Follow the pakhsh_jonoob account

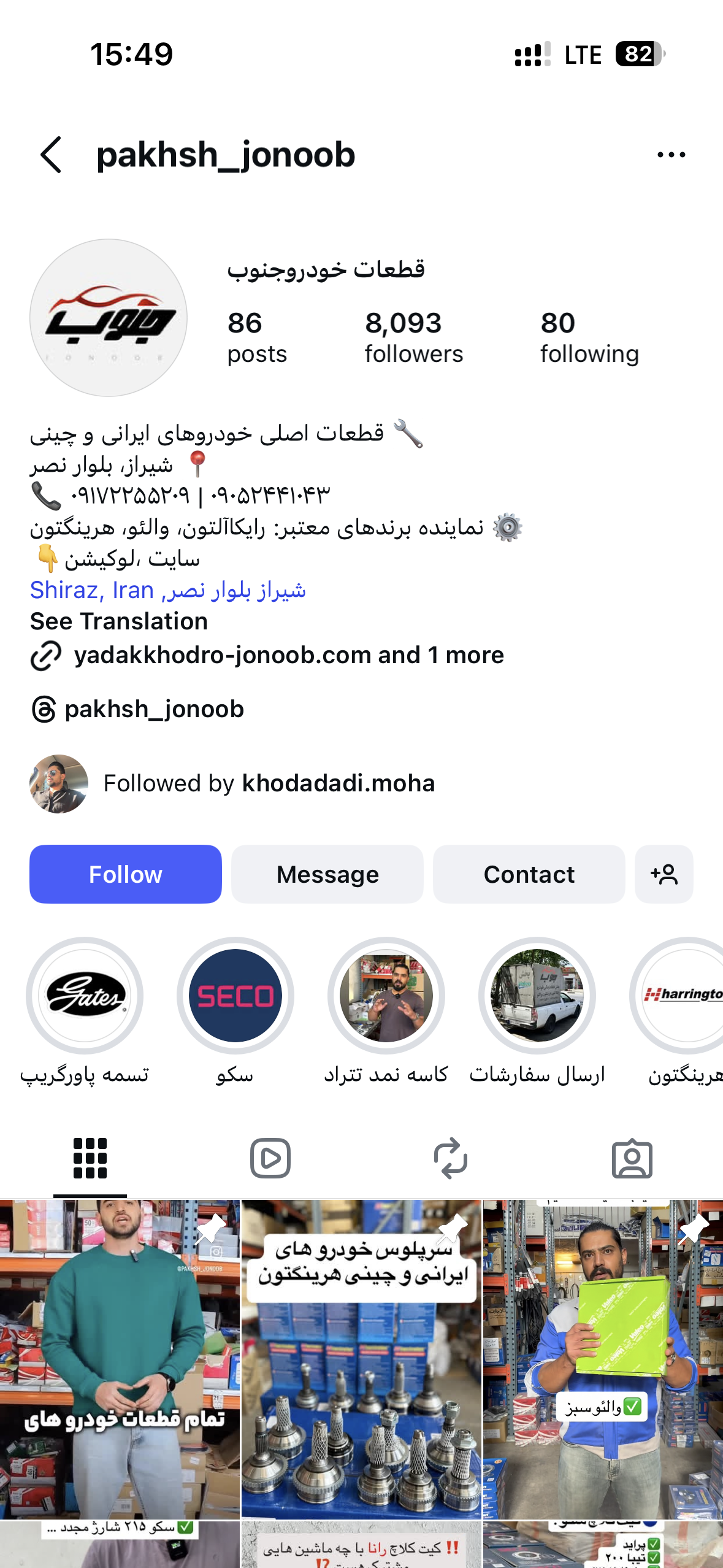tap(126, 874)
